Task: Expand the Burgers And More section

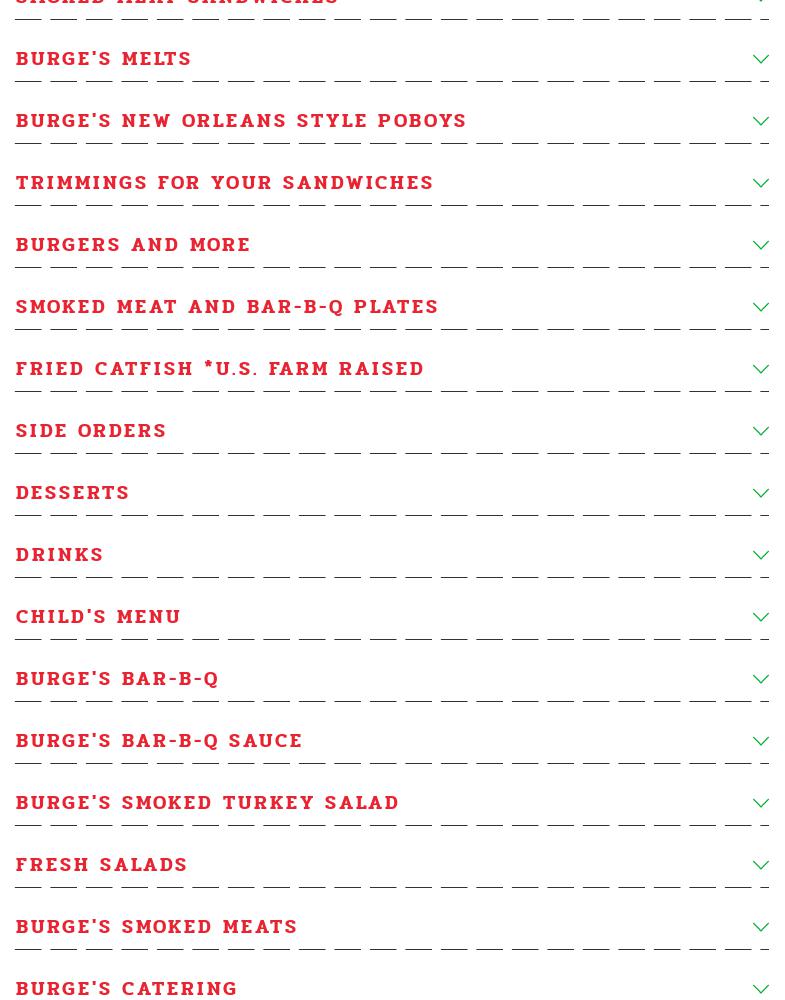Action: 133,245
